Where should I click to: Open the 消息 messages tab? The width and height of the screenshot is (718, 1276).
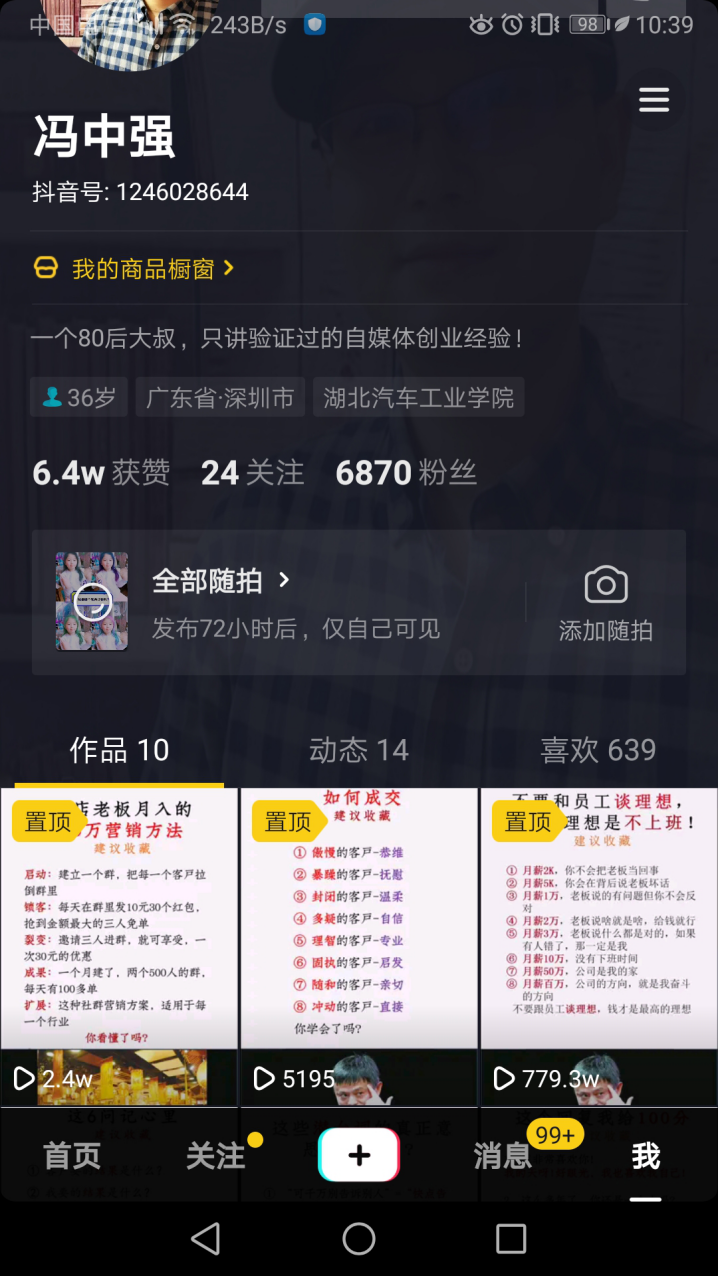pos(502,1156)
